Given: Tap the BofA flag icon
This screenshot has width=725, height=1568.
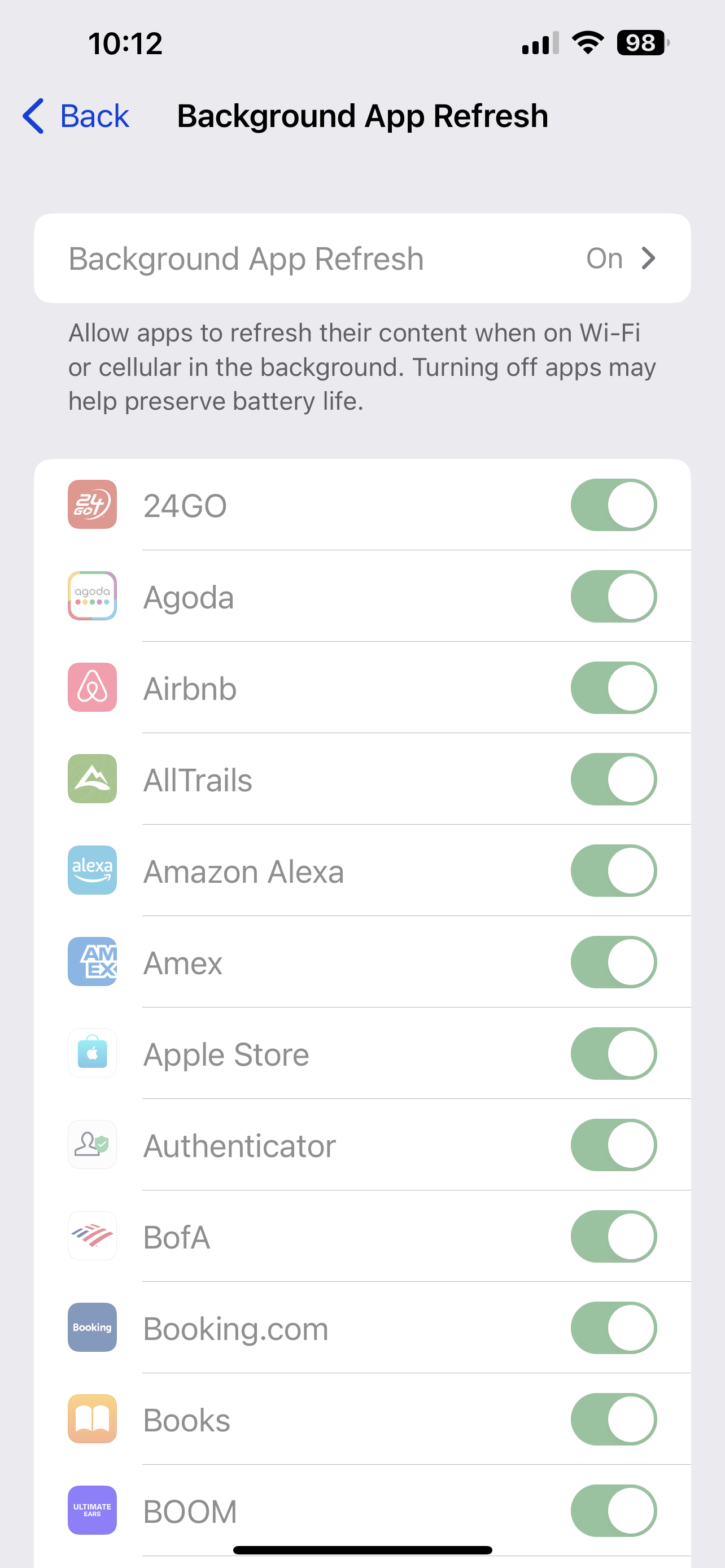Looking at the screenshot, I should (92, 1236).
